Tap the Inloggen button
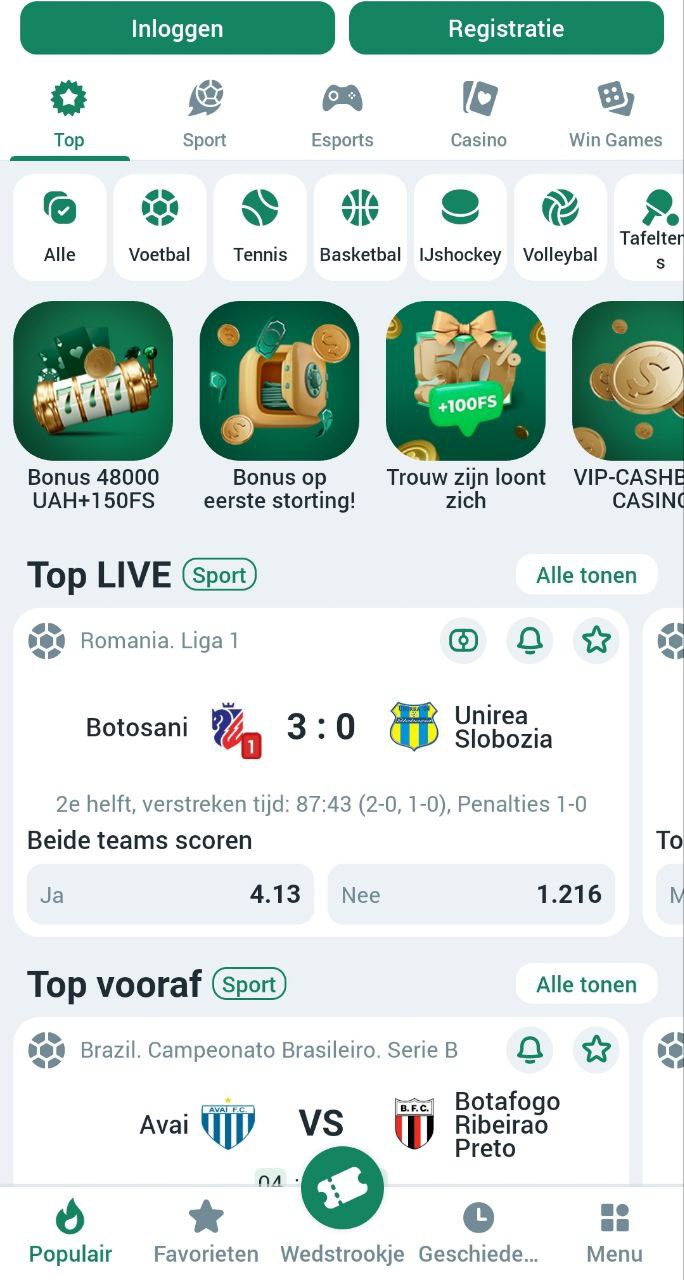The height and width of the screenshot is (1280, 684). 177,28
